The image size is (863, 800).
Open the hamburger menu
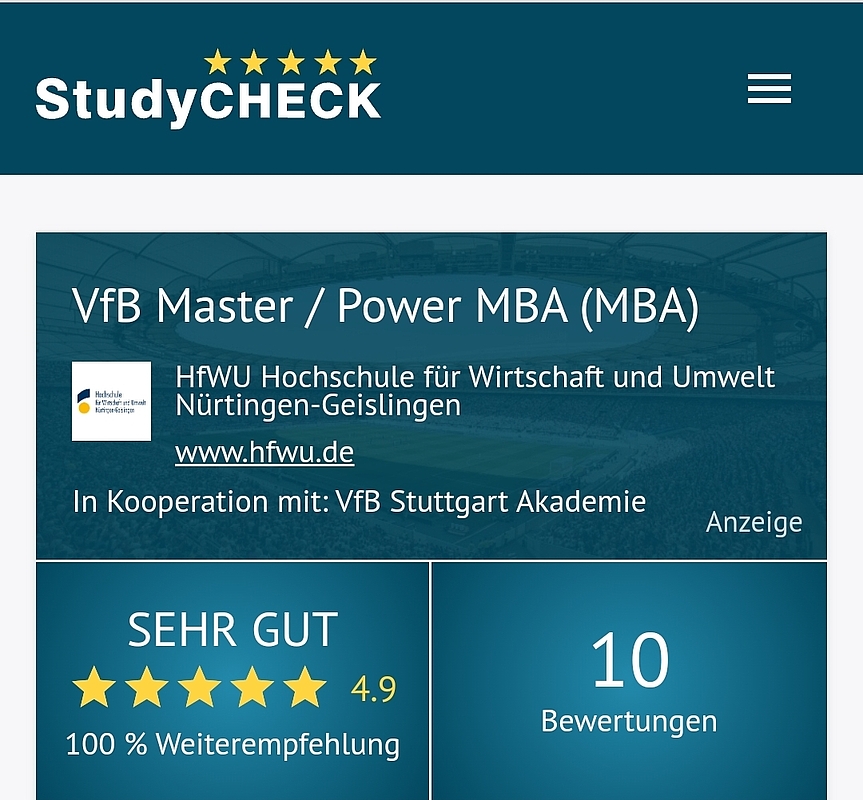click(x=769, y=89)
